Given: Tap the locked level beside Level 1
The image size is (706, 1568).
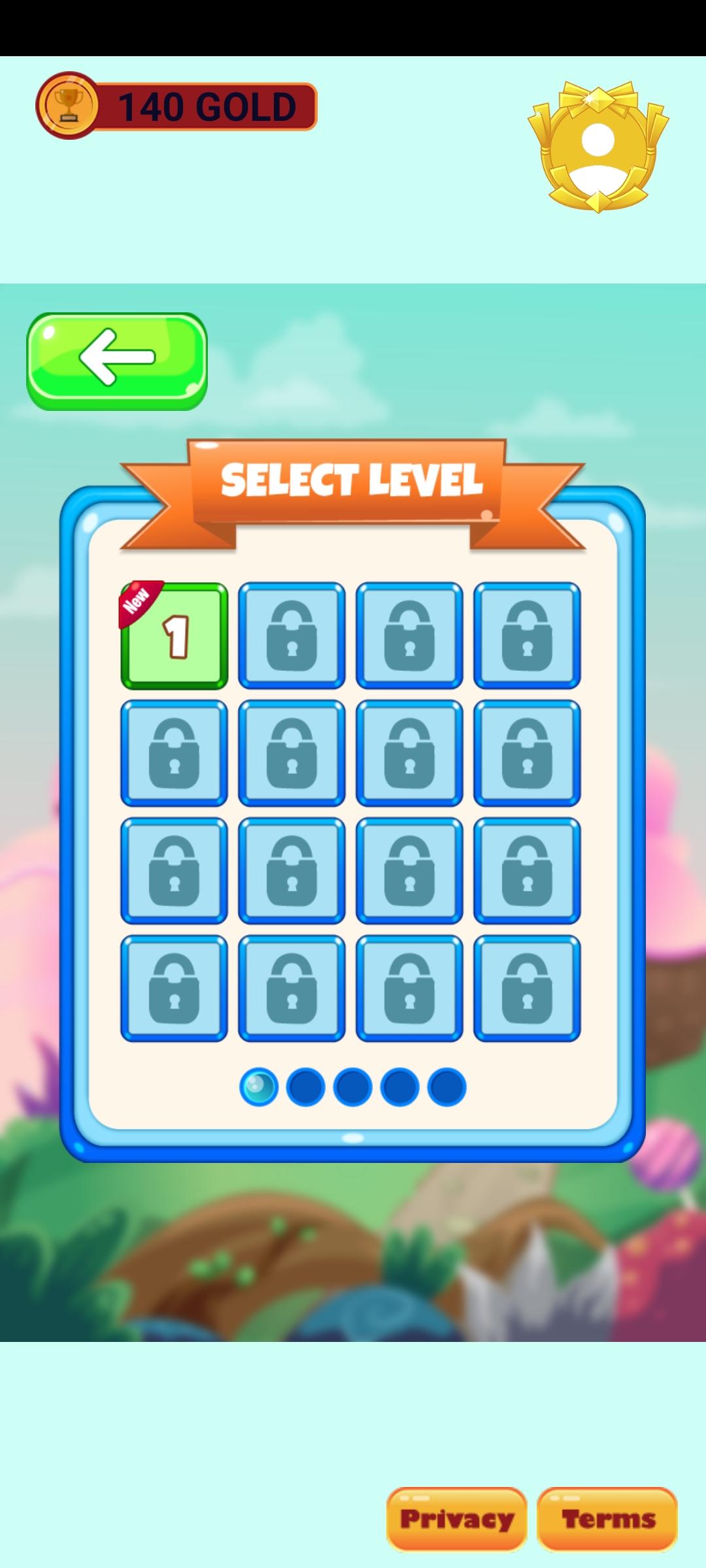Looking at the screenshot, I should [x=292, y=634].
